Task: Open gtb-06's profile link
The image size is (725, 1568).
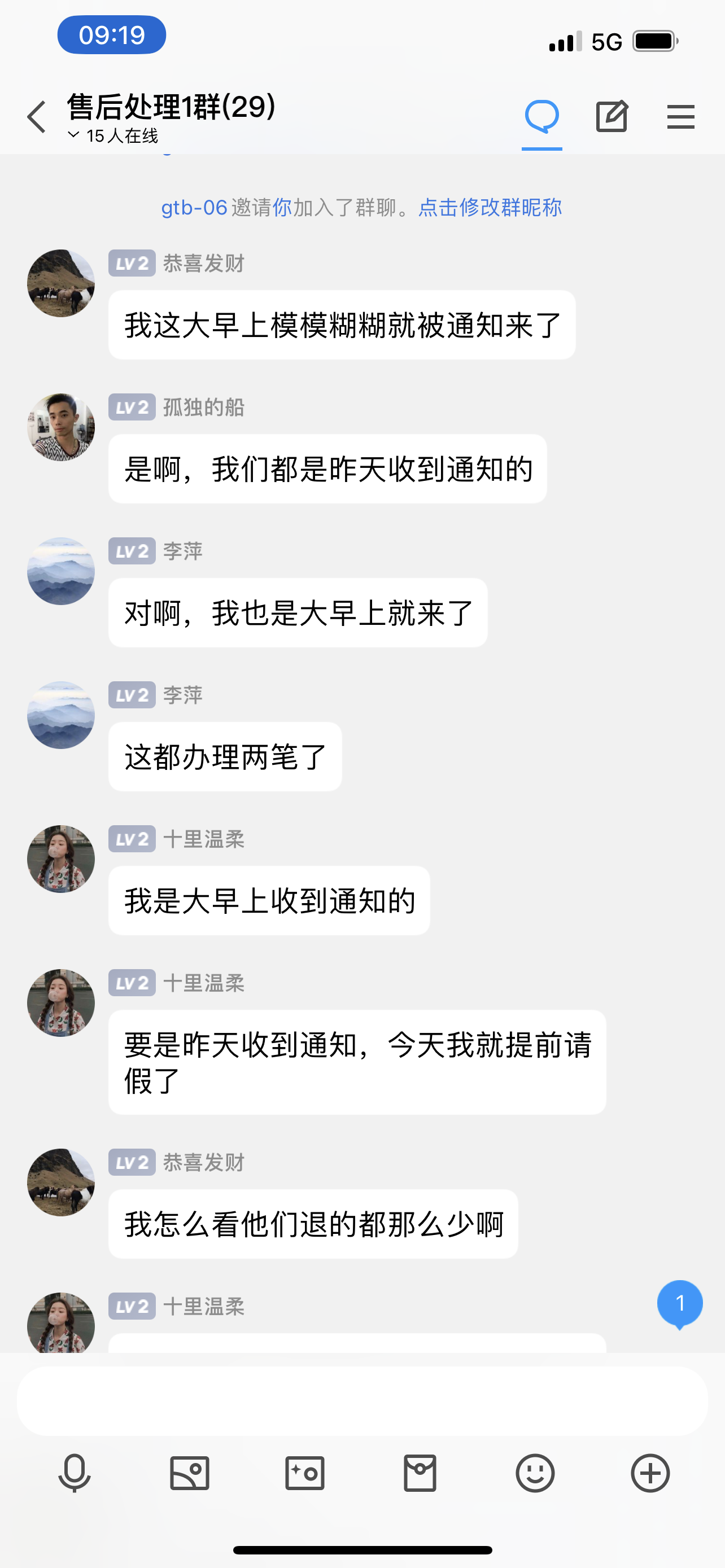Action: pos(194,208)
